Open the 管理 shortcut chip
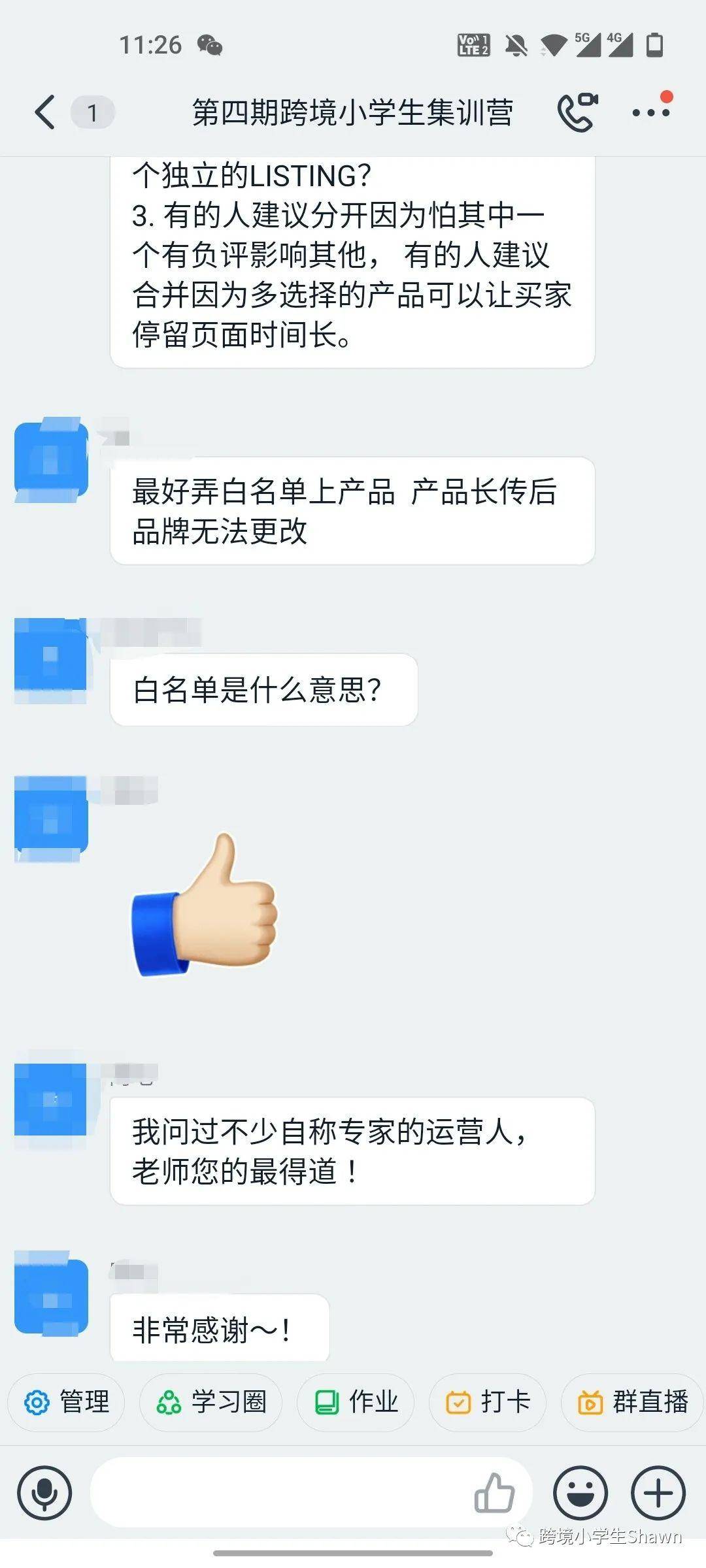706x1568 pixels. tap(66, 1403)
